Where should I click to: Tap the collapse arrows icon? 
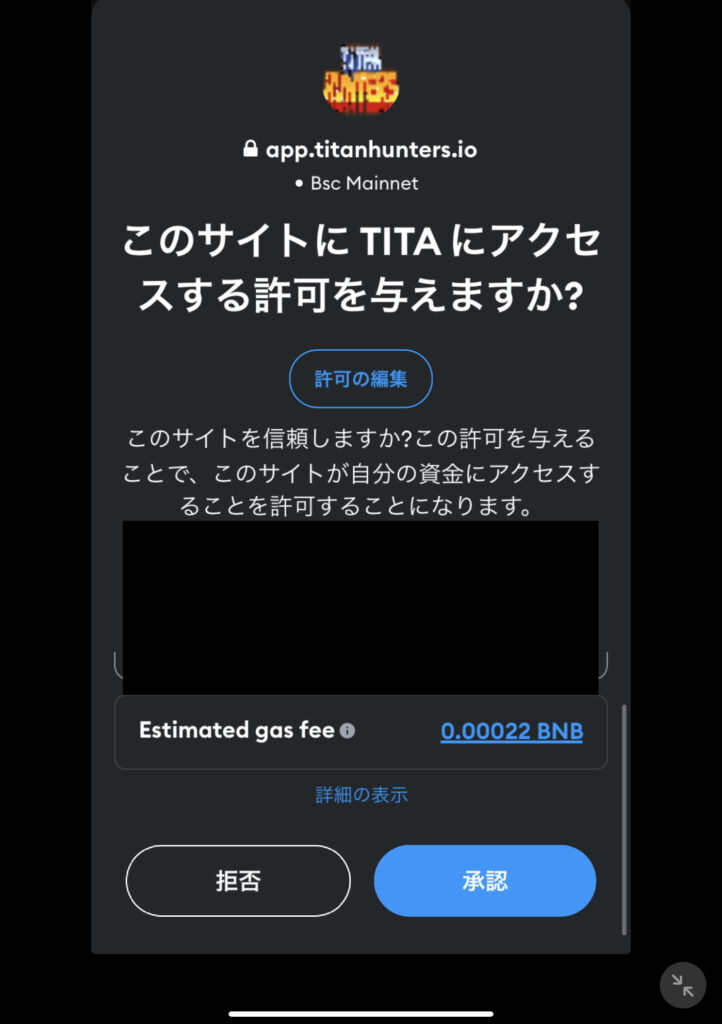click(683, 986)
